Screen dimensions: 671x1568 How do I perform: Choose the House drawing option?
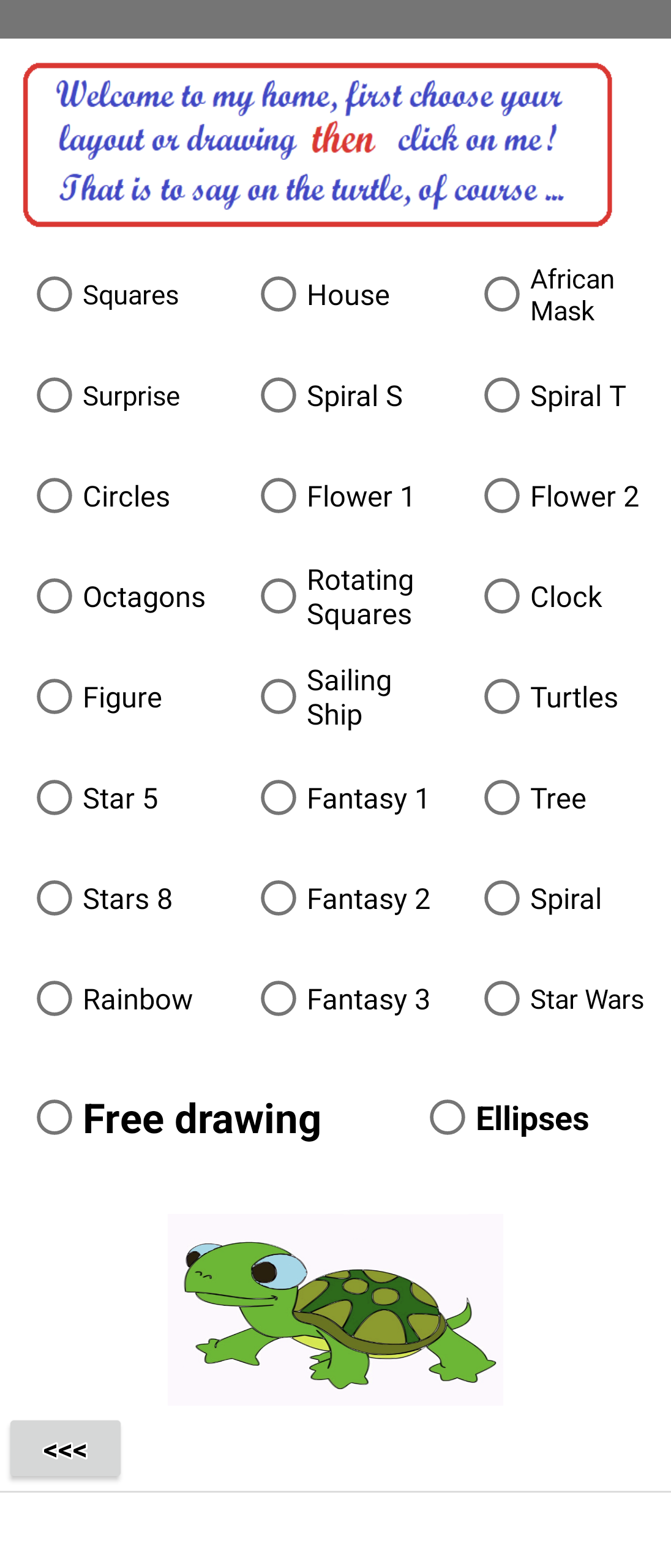[279, 295]
